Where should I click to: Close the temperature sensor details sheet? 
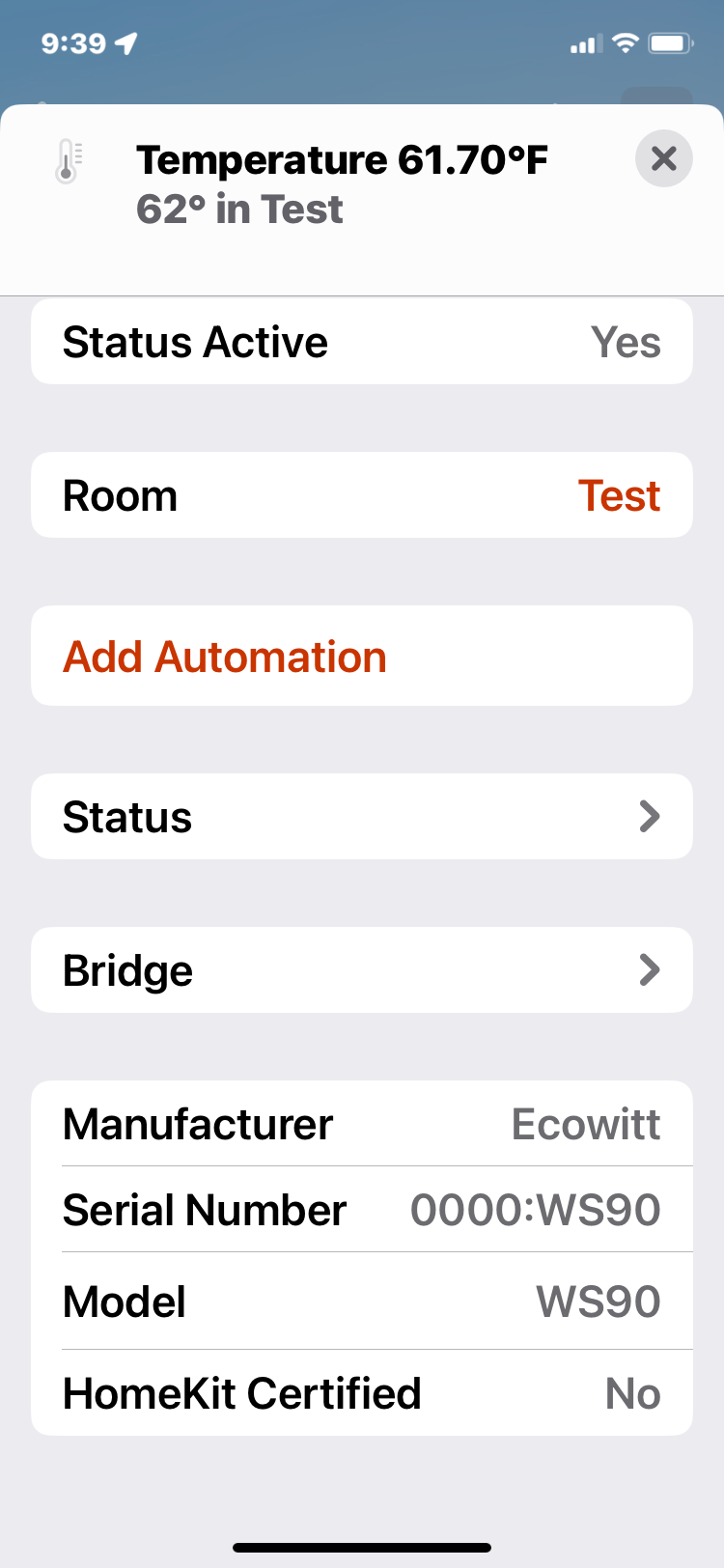click(664, 158)
